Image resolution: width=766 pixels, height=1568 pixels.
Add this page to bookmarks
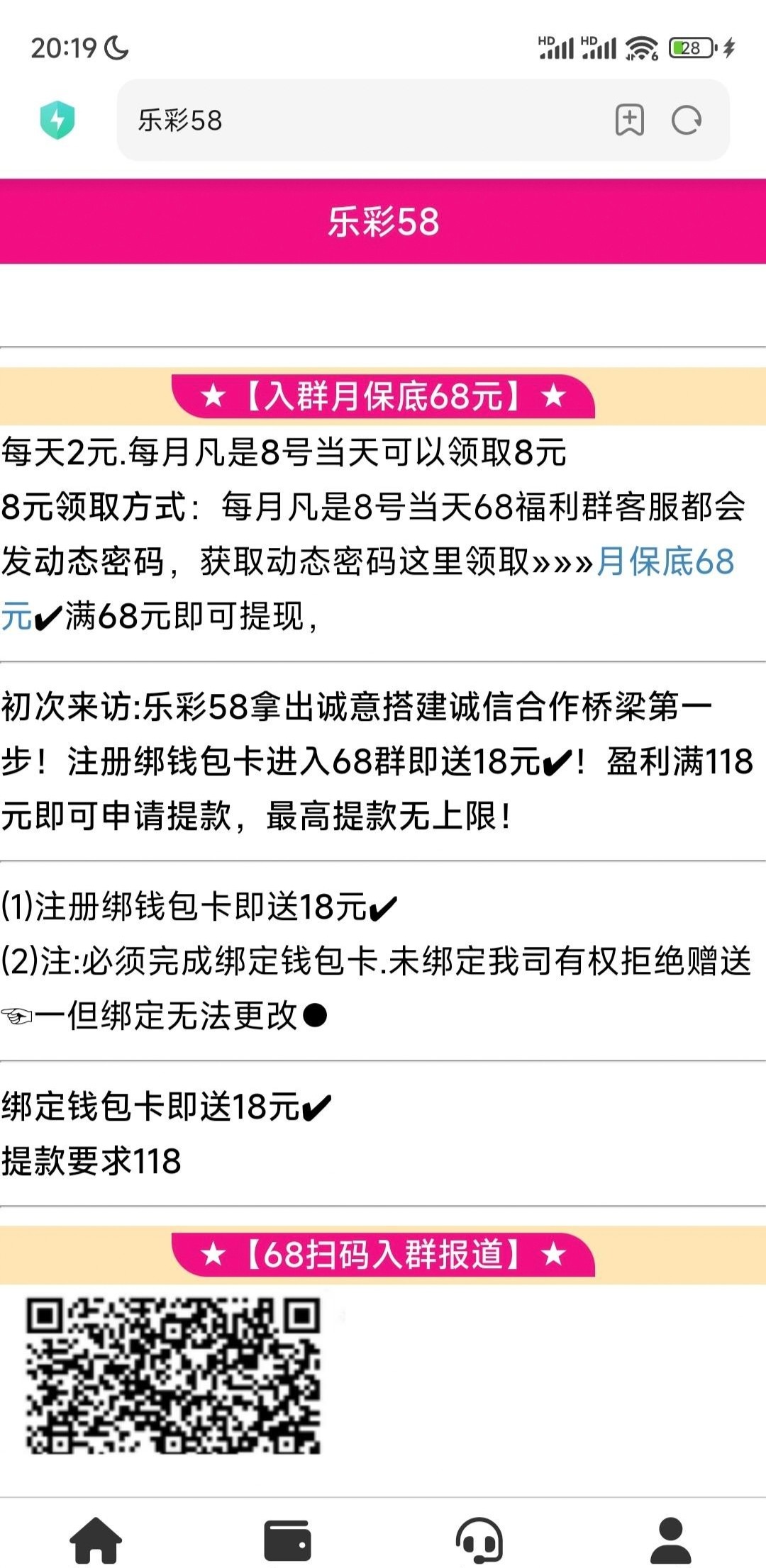pos(629,120)
